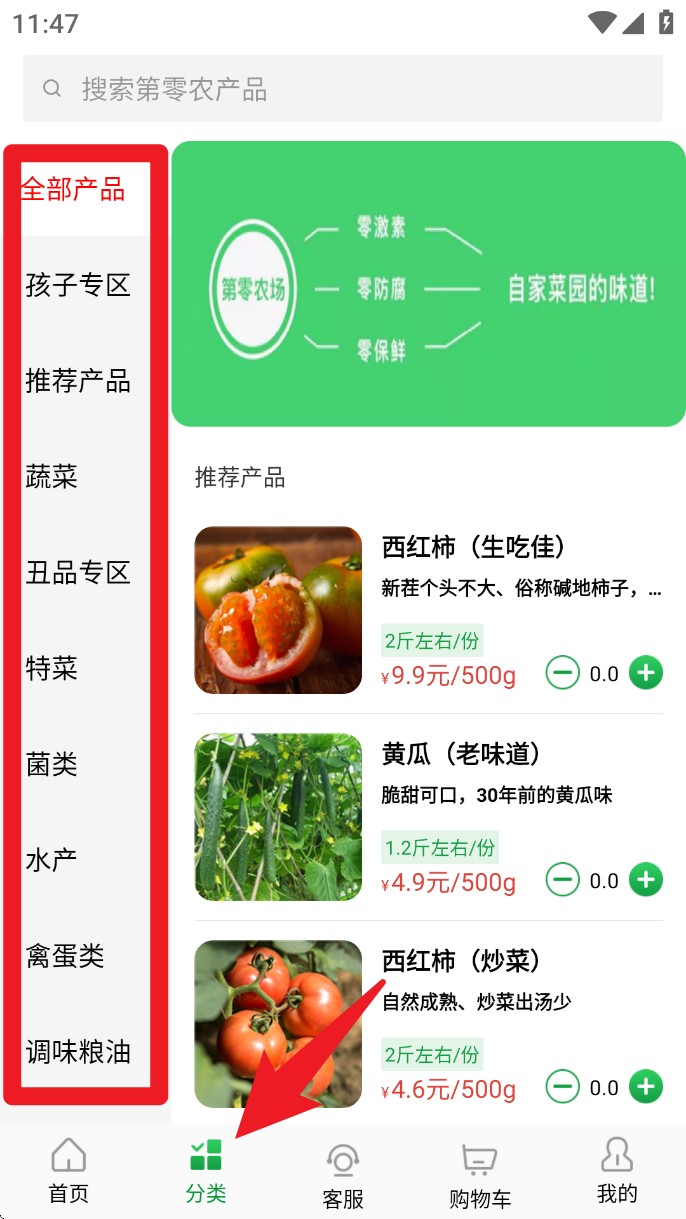The height and width of the screenshot is (1219, 686).
Task: Select the 特菜 category
Action: (x=52, y=669)
